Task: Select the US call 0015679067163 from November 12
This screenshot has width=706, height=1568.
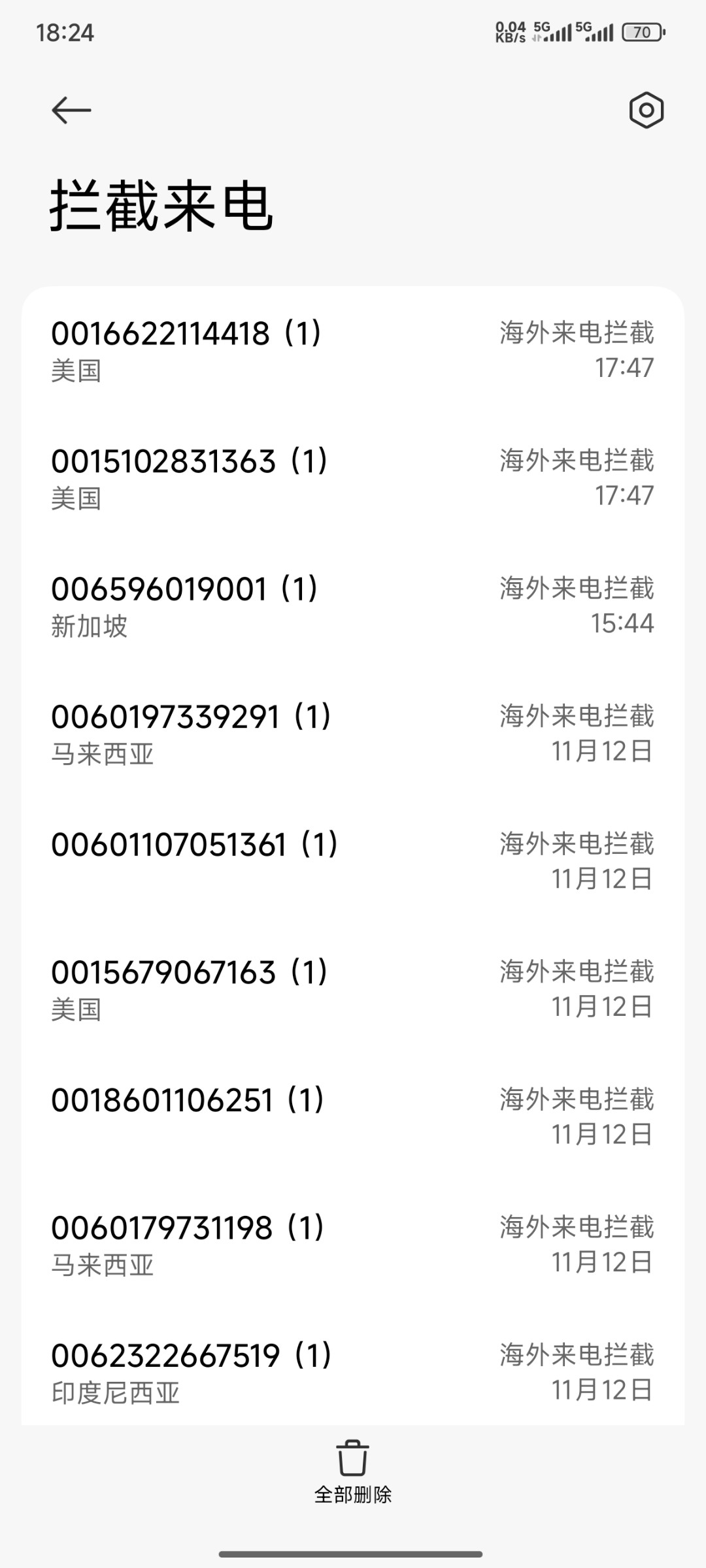Action: pos(261,987)
